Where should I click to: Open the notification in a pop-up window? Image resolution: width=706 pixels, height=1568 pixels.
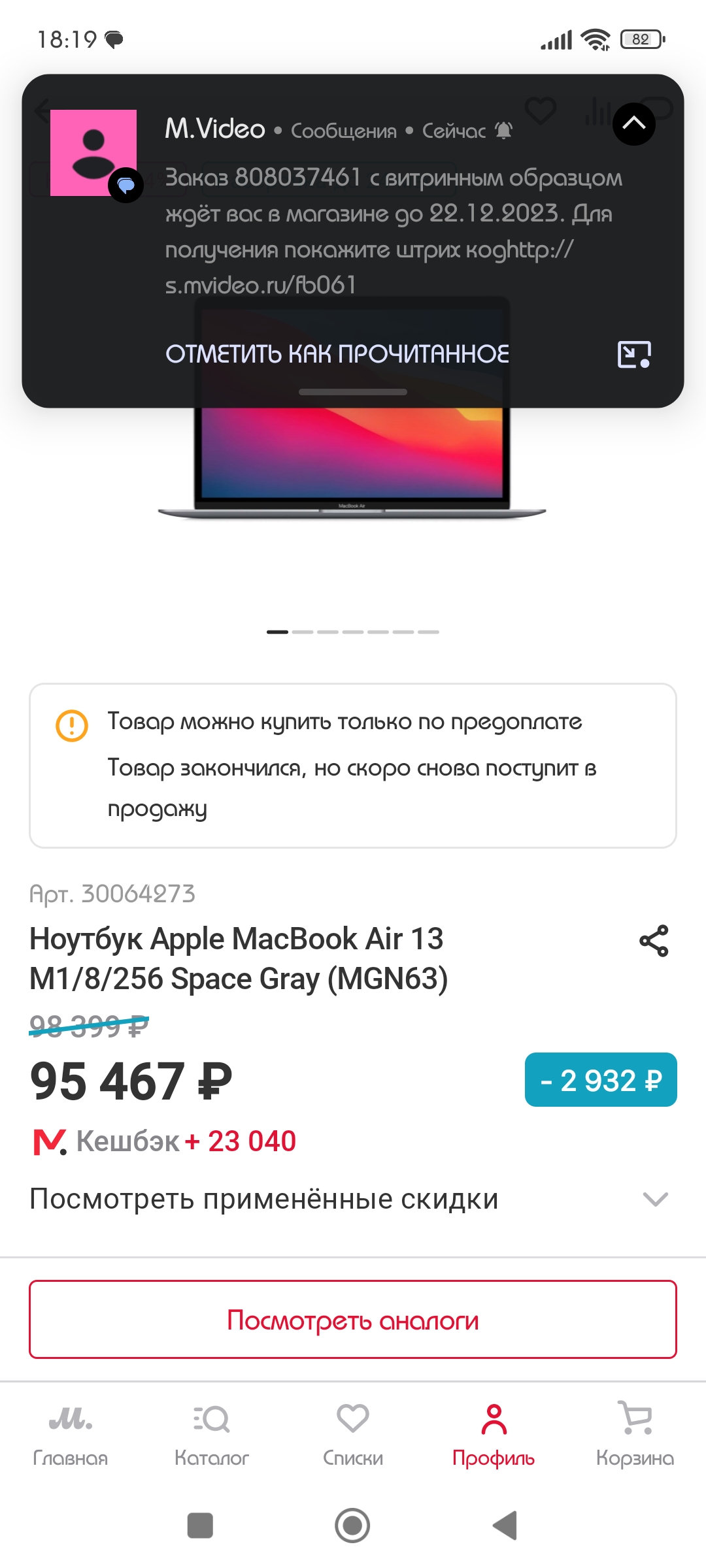coord(633,355)
